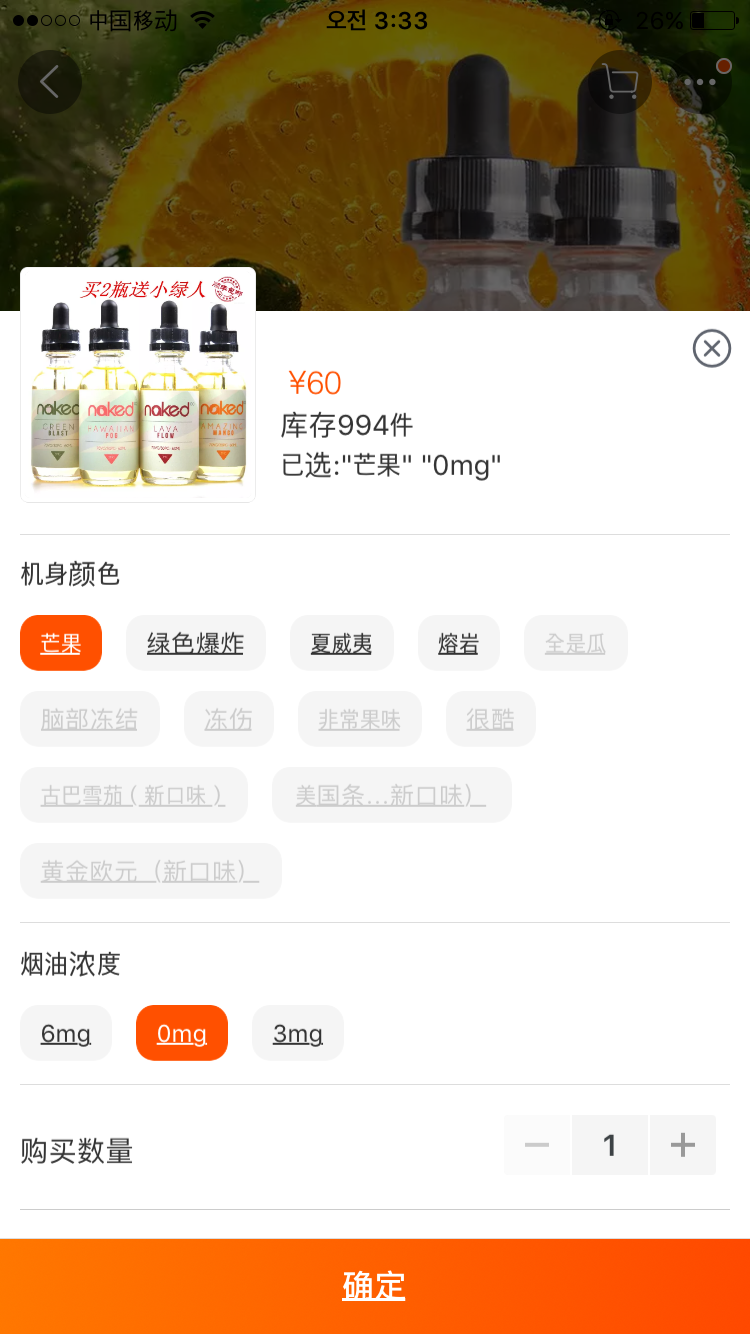Select the 0mg strength option
This screenshot has width=750, height=1334.
182,1033
